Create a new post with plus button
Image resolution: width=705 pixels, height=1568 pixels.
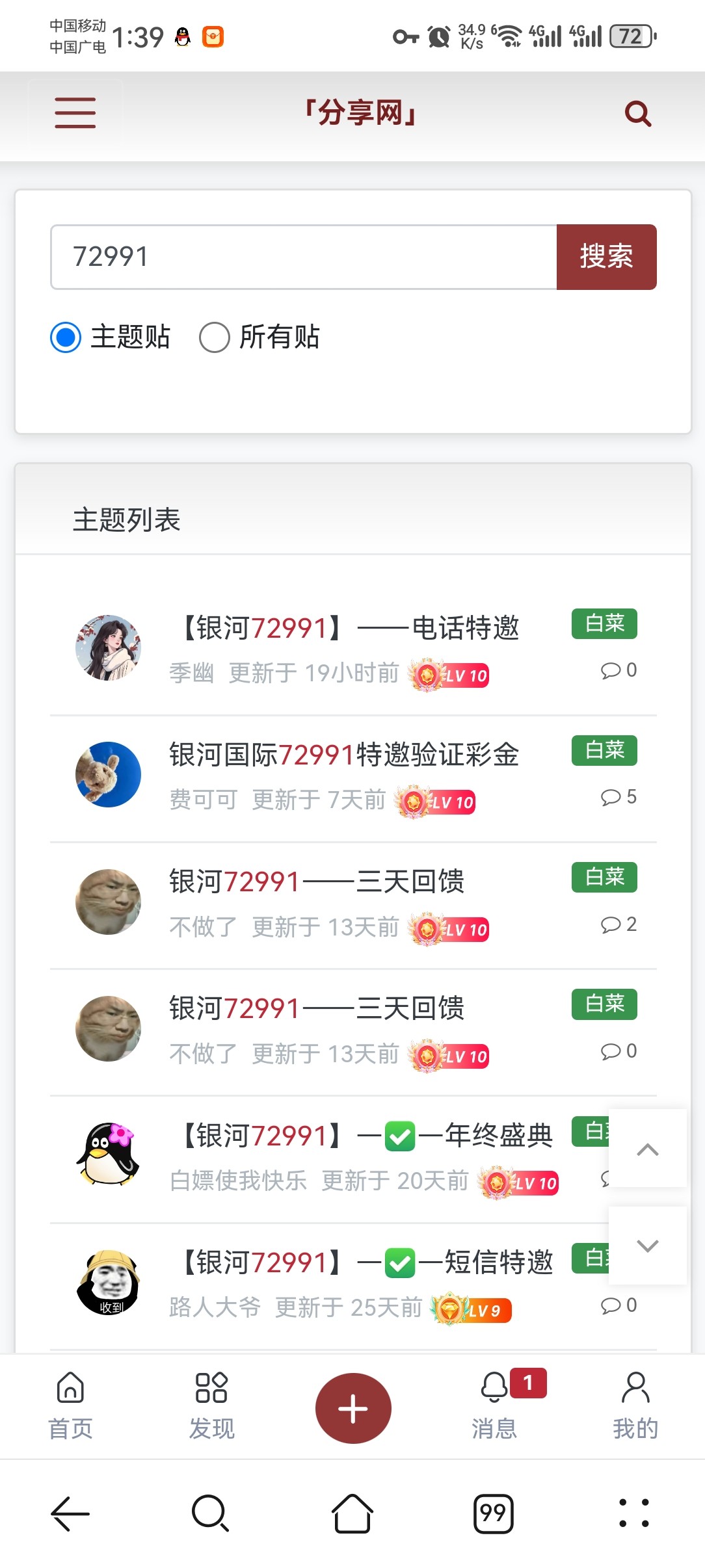[x=353, y=1408]
